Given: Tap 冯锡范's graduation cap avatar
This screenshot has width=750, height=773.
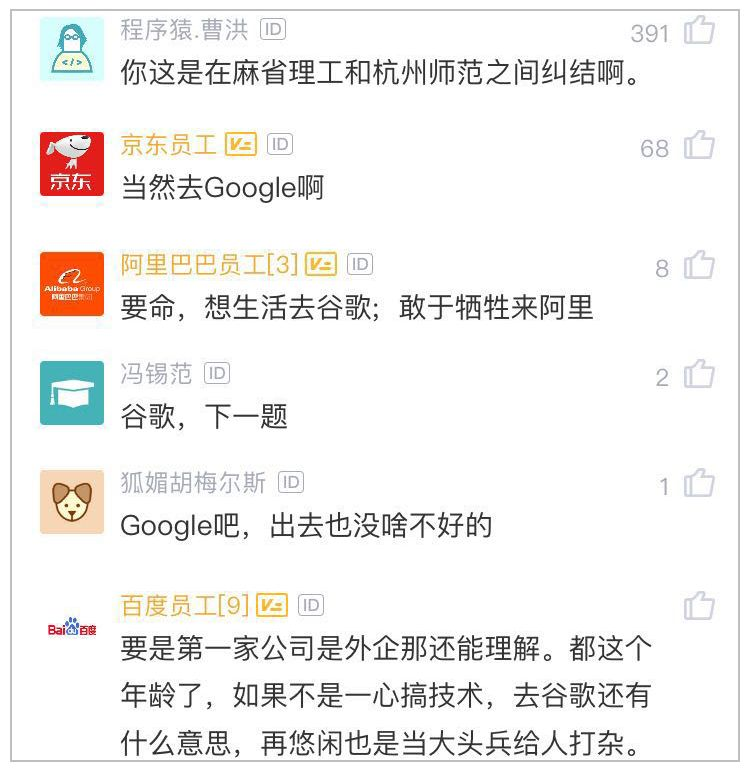Looking at the screenshot, I should (x=72, y=393).
